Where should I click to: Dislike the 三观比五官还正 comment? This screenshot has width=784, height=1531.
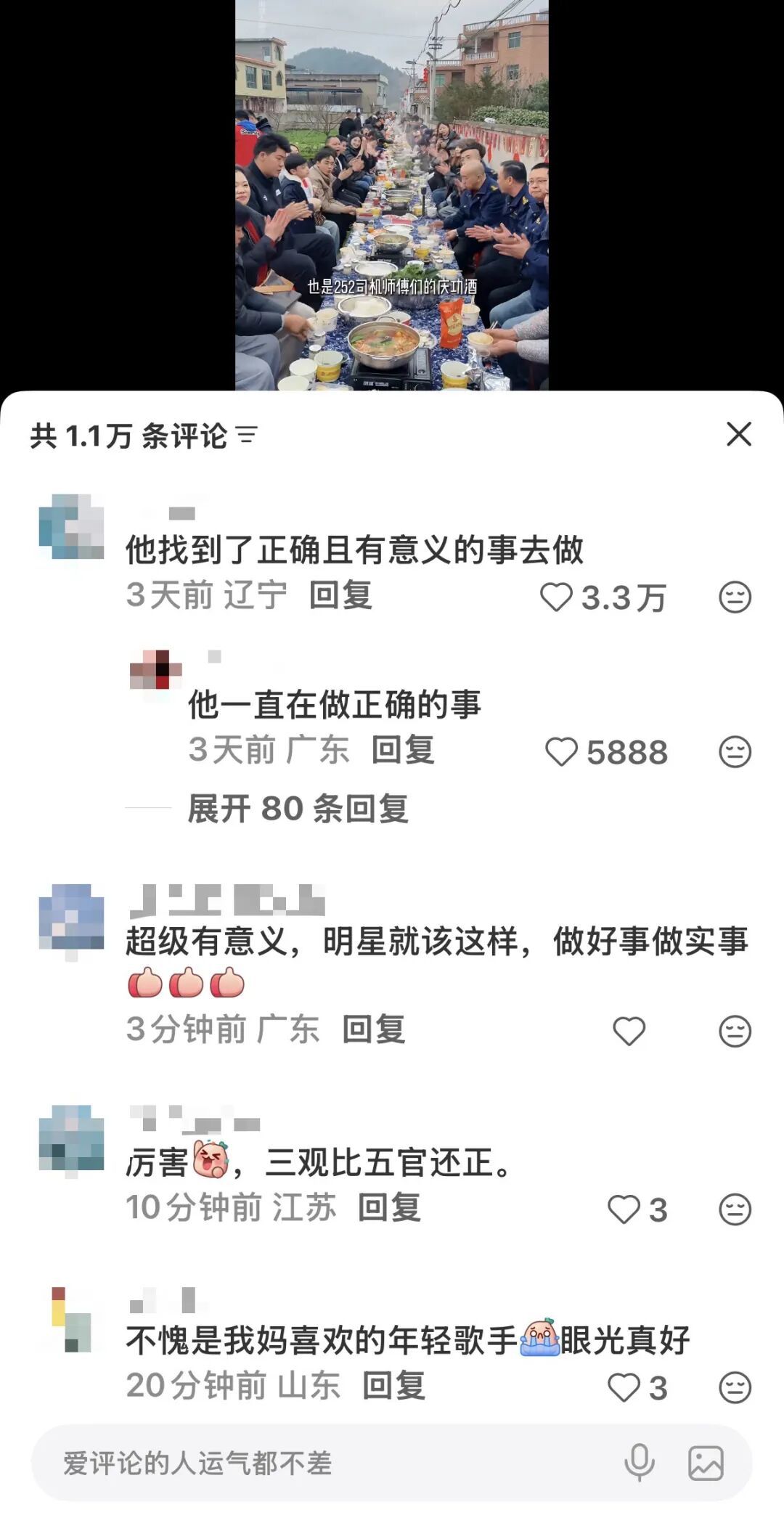pos(735,1209)
